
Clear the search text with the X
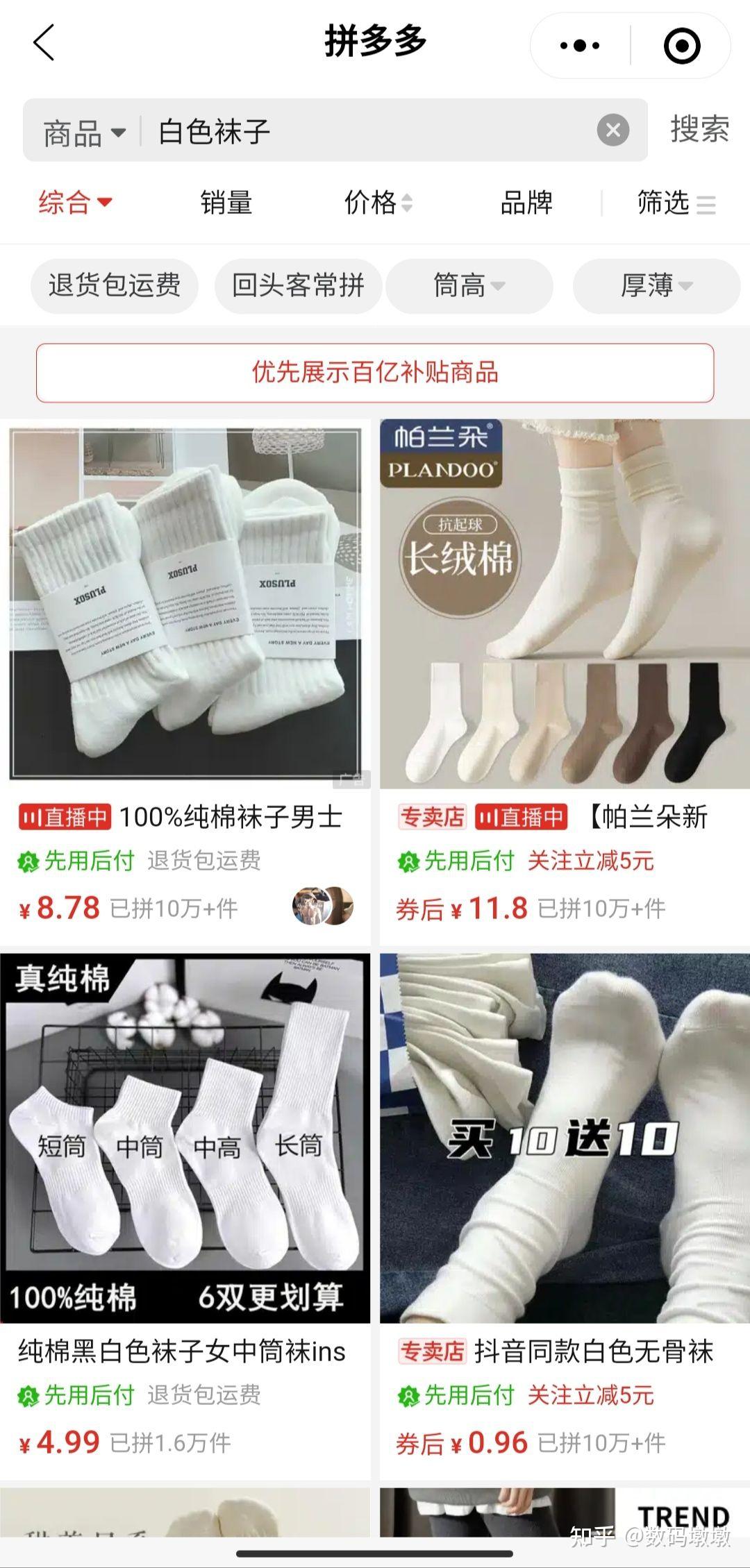tap(612, 130)
